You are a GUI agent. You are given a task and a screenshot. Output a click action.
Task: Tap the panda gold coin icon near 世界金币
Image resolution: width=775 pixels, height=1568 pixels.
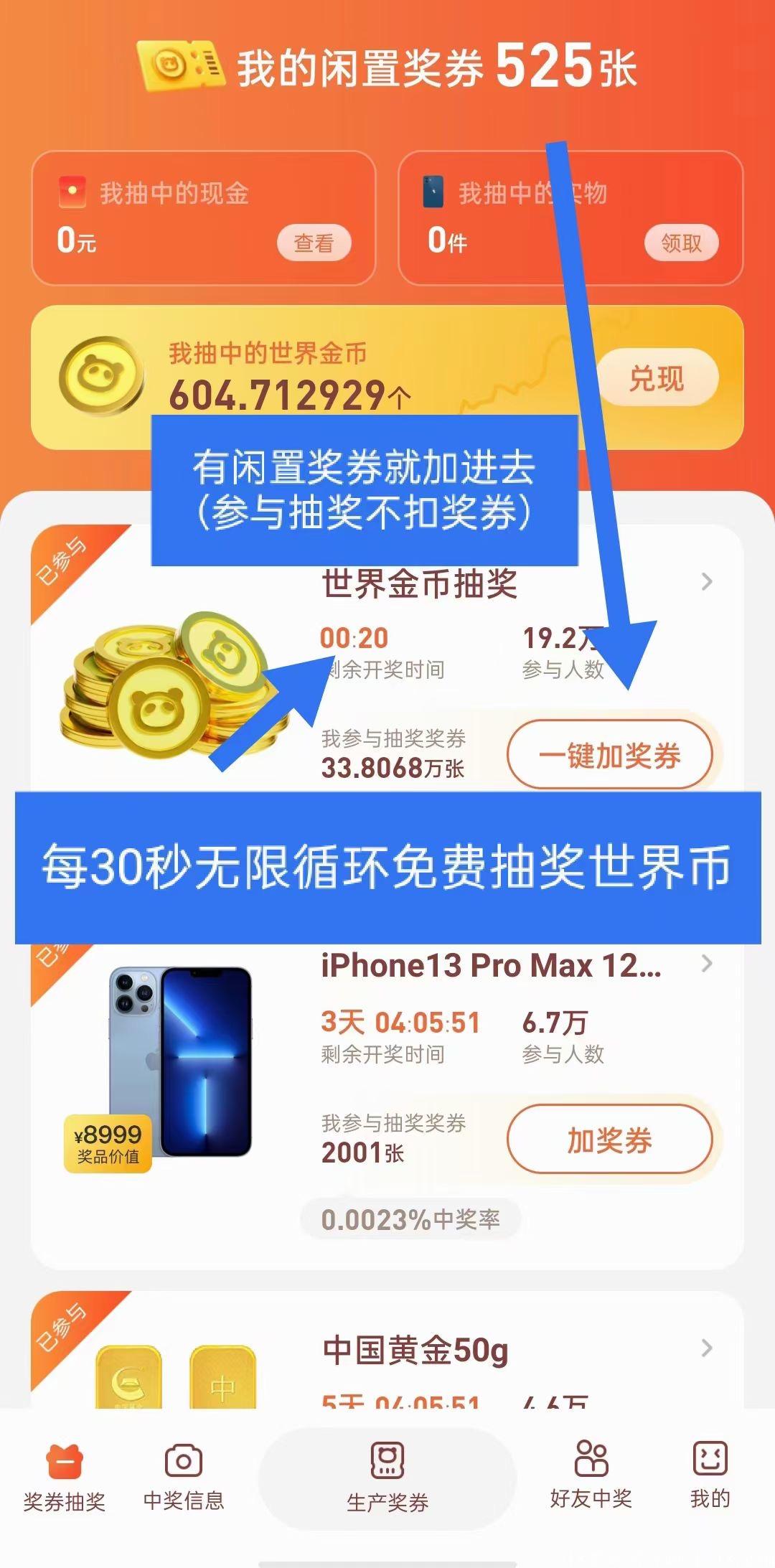point(102,375)
